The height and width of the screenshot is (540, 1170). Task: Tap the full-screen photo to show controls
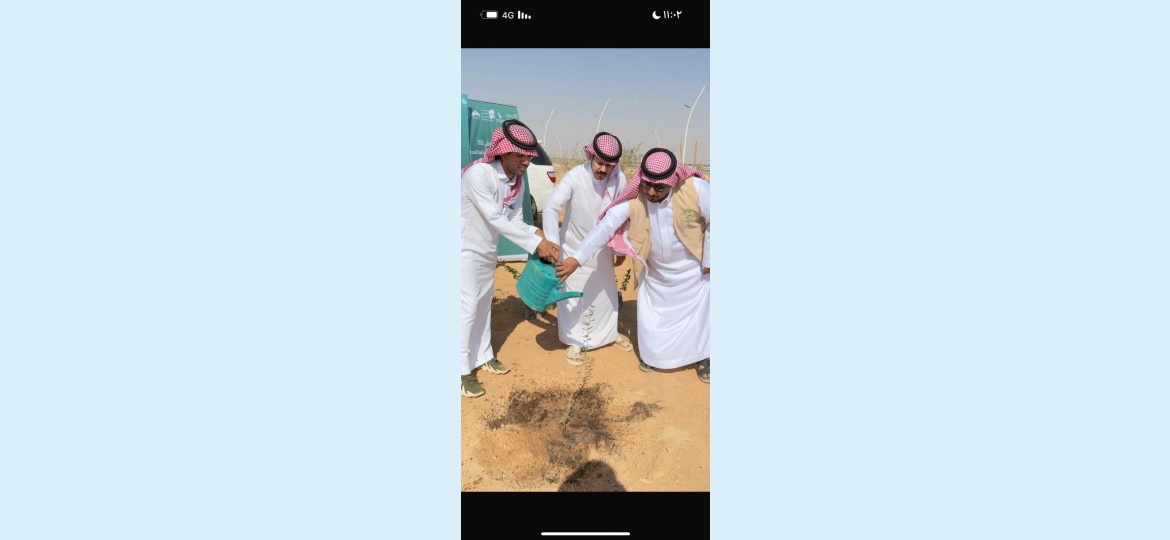[x=585, y=270]
